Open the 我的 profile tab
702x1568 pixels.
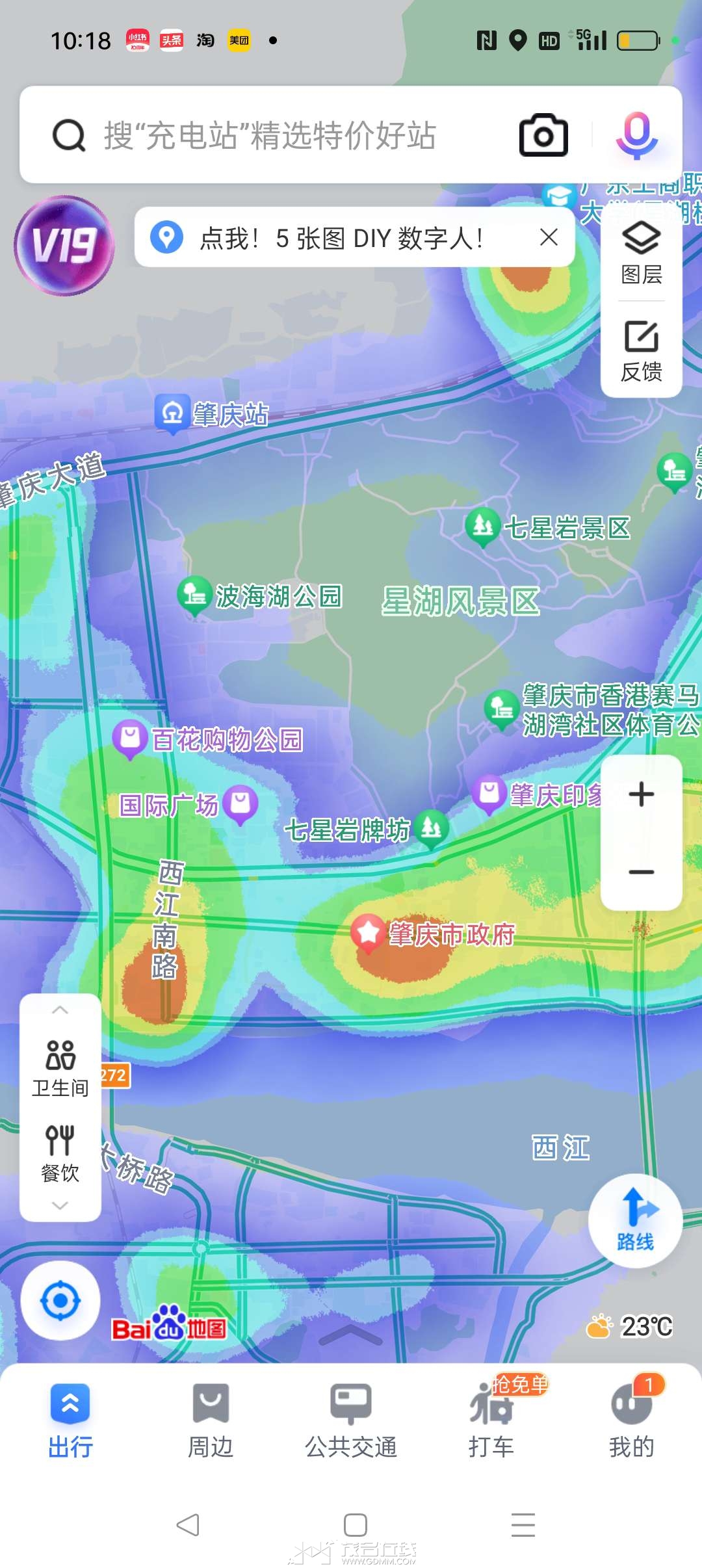tap(631, 1422)
